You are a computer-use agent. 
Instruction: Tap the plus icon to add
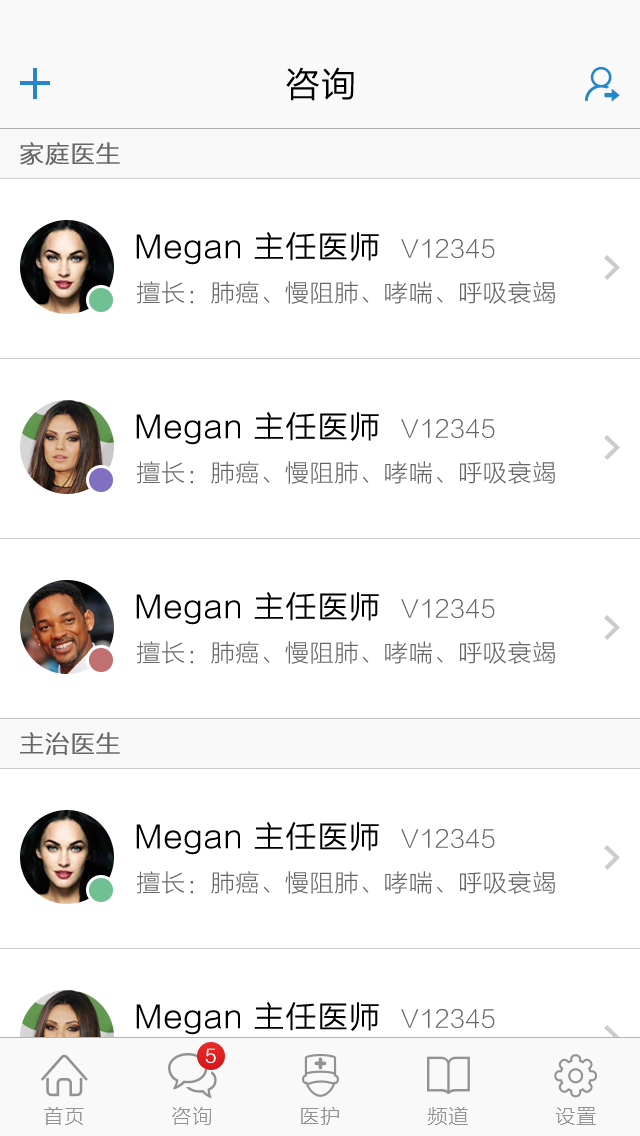click(35, 84)
